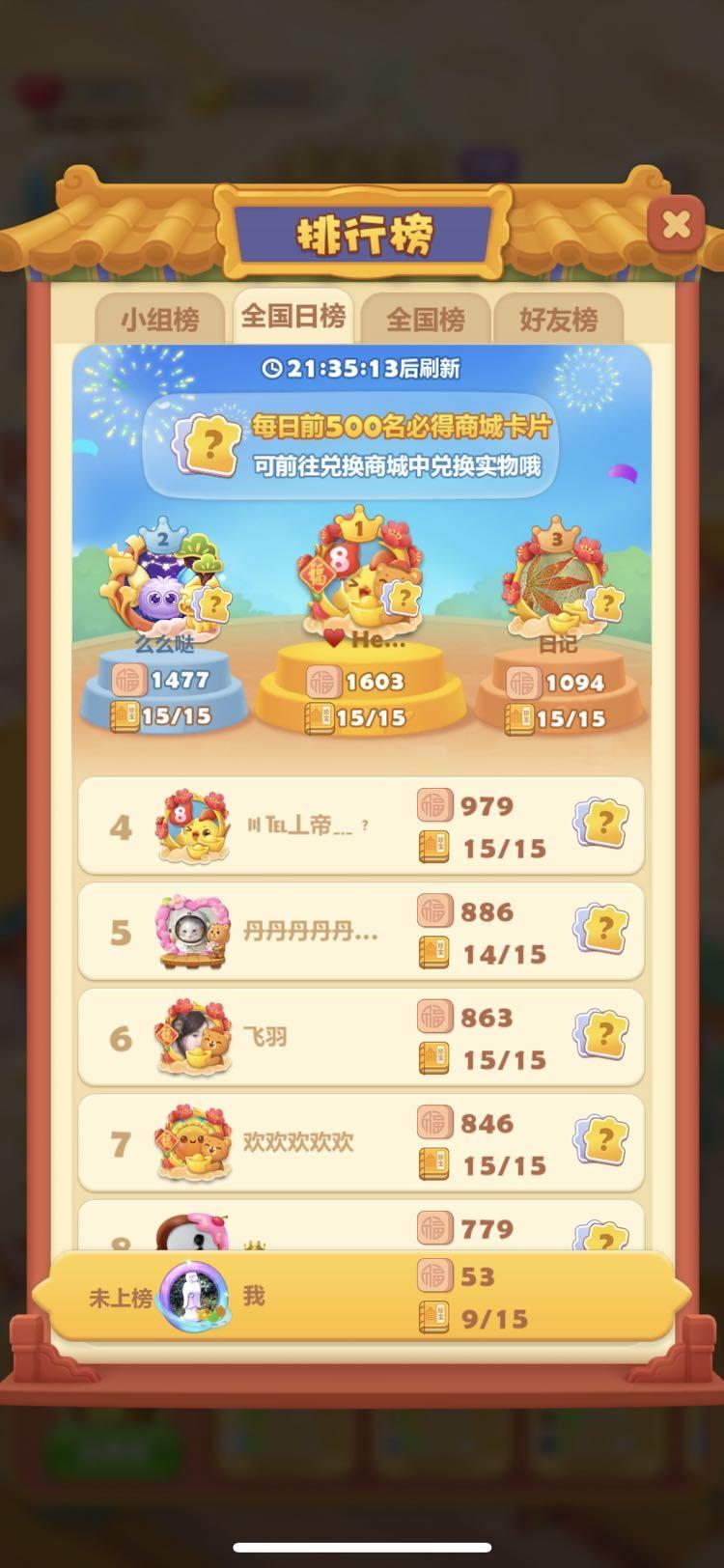Select the currently active 全国日榜 tab
Screen dimensions: 724x1568
[x=293, y=314]
